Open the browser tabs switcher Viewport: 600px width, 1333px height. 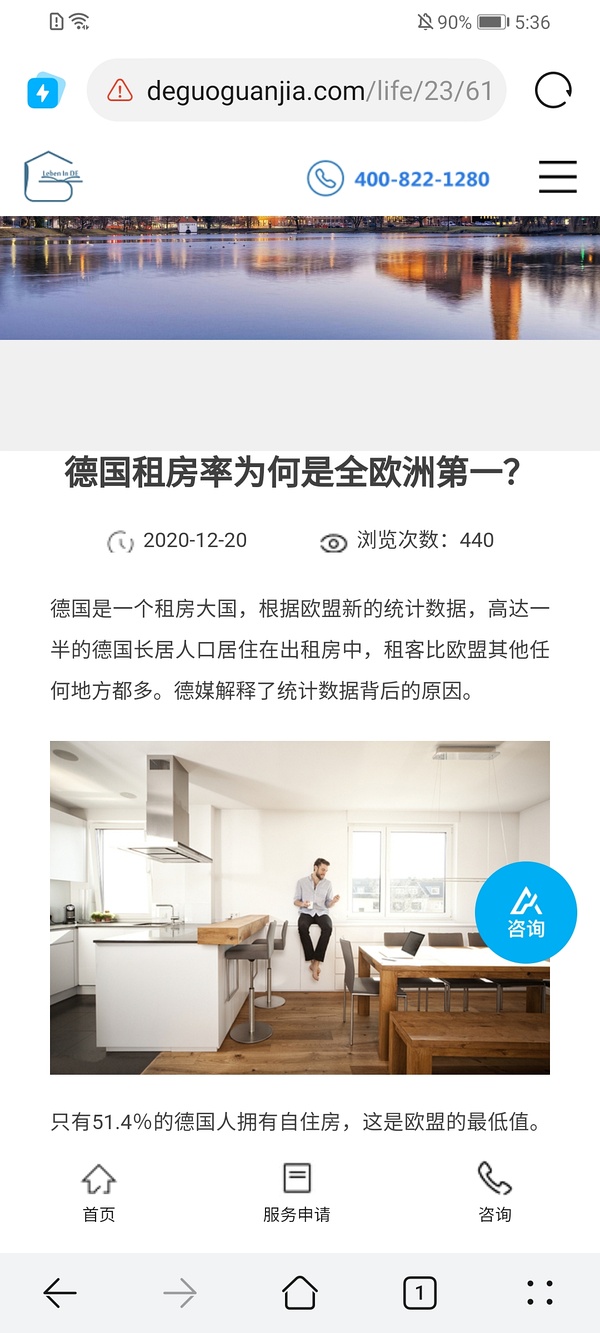click(x=420, y=1293)
